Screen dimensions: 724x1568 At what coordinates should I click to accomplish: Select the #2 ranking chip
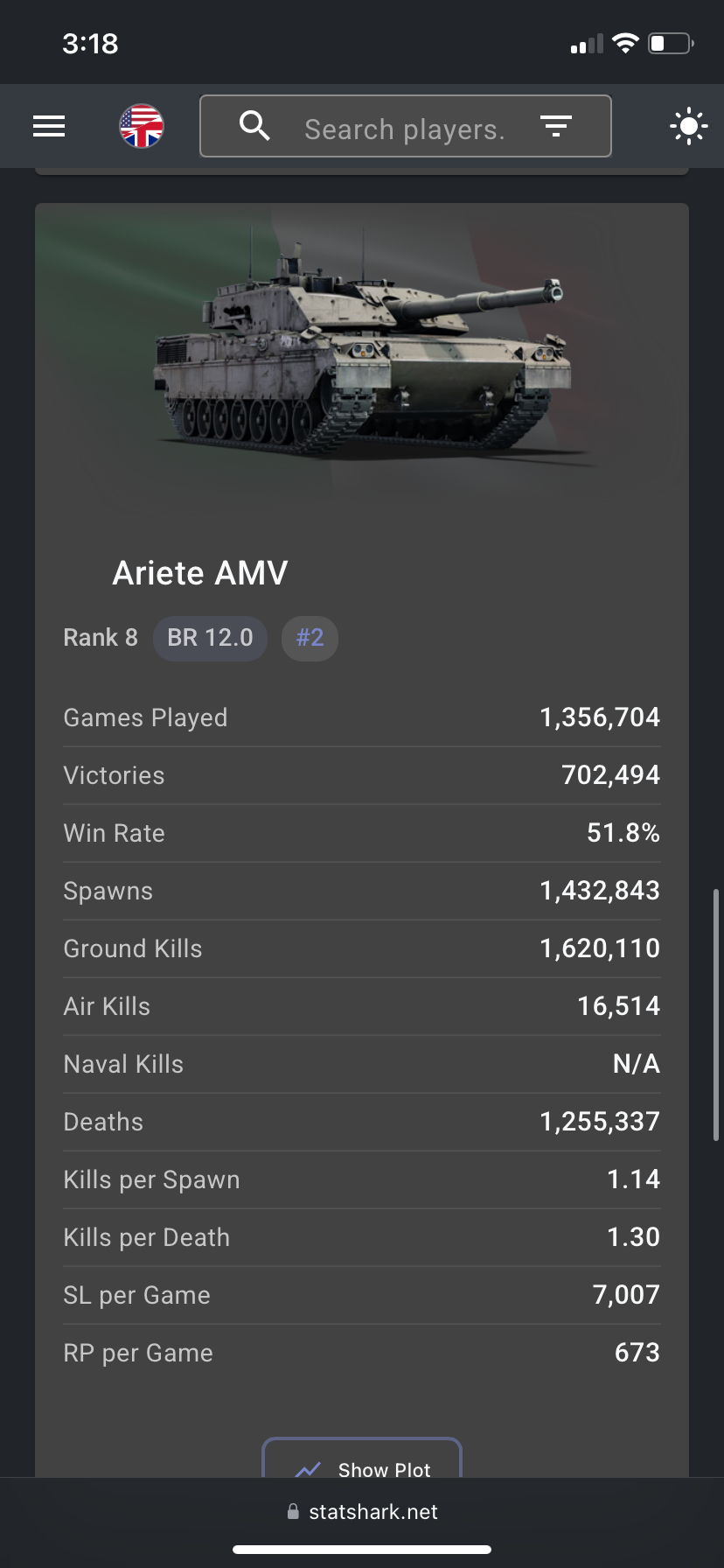pos(310,638)
